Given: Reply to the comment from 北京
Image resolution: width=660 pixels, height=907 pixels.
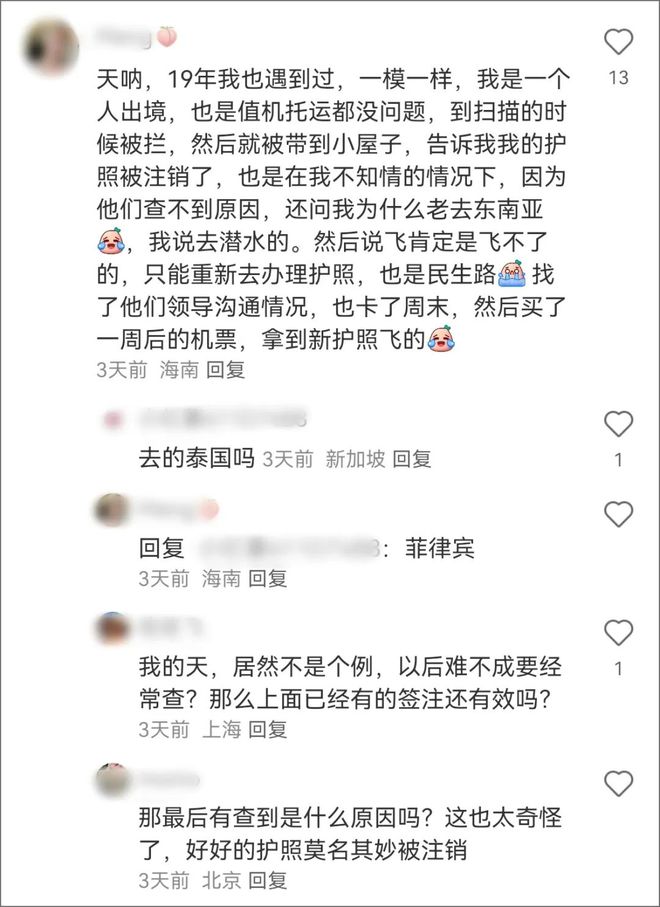Looking at the screenshot, I should point(267,881).
